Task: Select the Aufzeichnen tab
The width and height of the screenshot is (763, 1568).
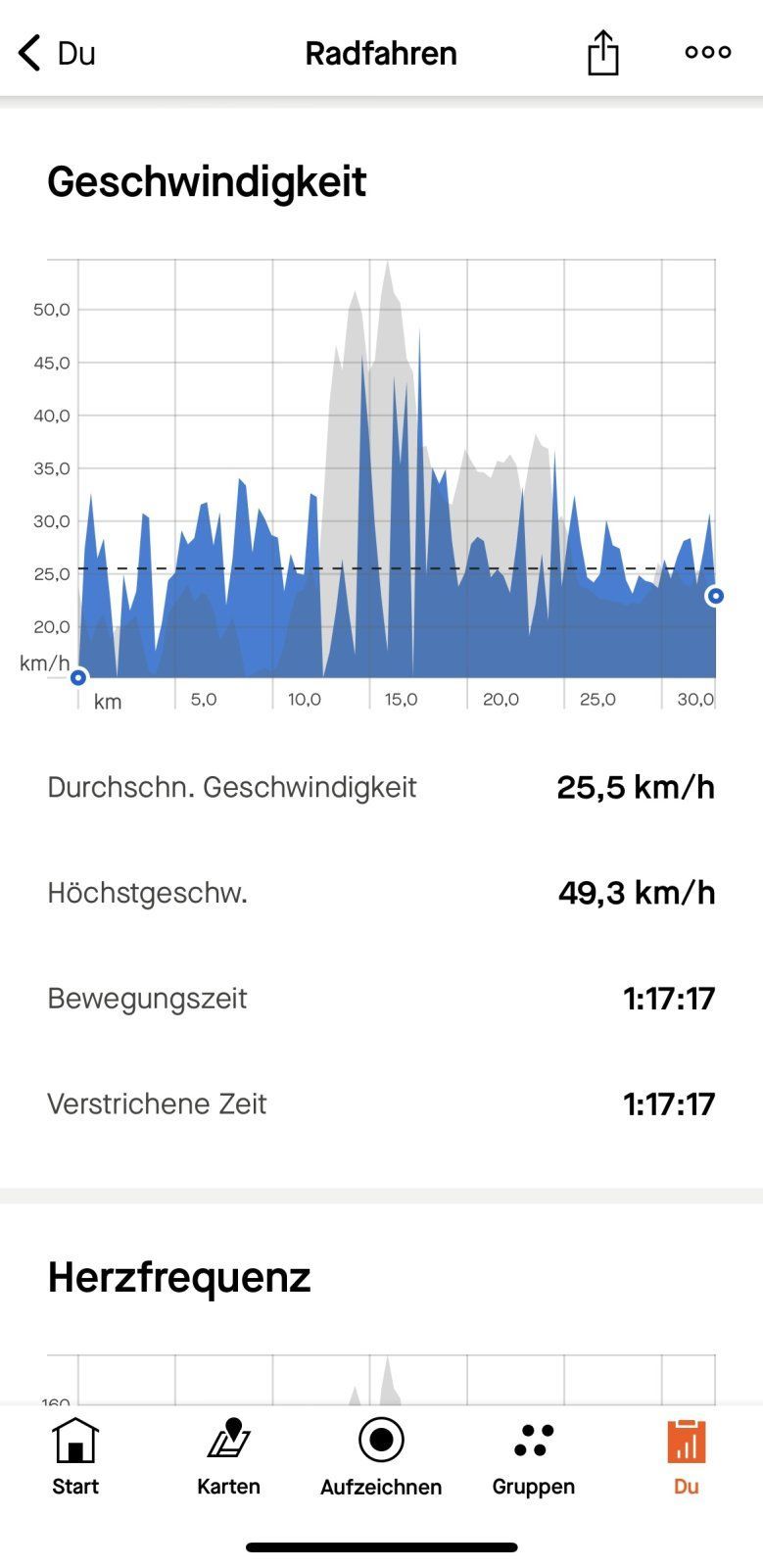Action: click(381, 1456)
